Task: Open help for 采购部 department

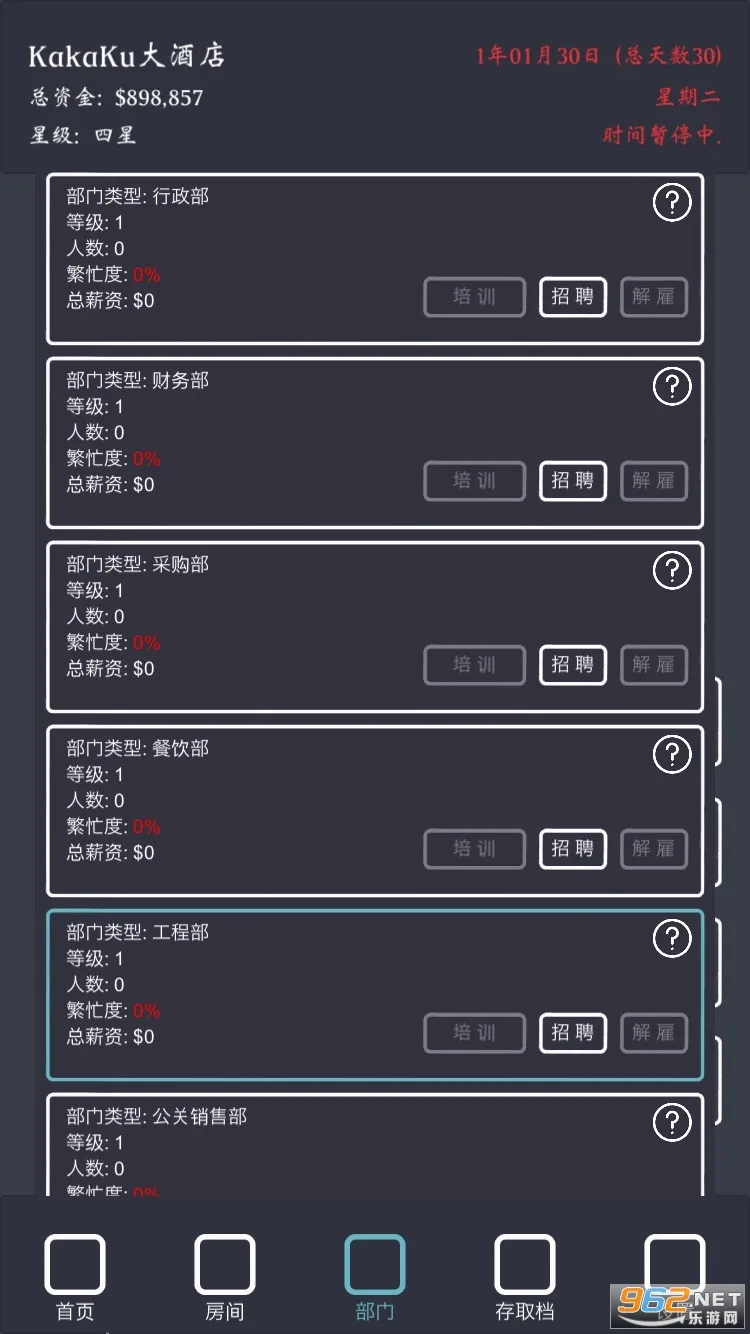Action: 672,570
